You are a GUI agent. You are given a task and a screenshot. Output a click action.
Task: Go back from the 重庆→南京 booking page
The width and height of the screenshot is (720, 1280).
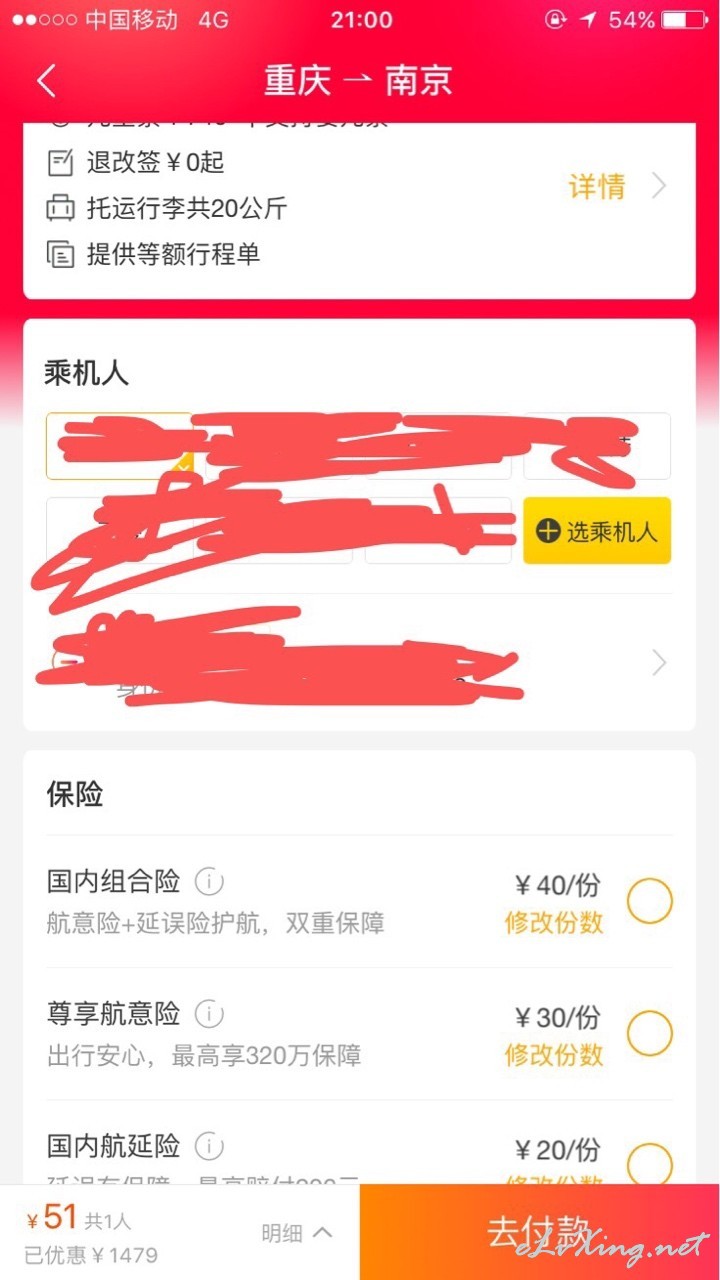46,81
